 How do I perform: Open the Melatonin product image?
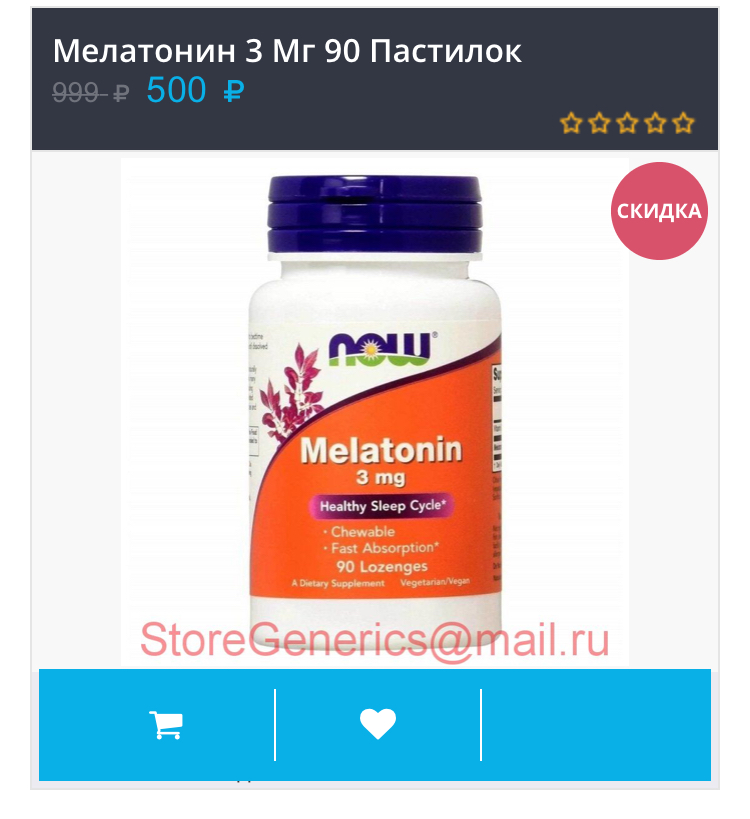coord(374,410)
